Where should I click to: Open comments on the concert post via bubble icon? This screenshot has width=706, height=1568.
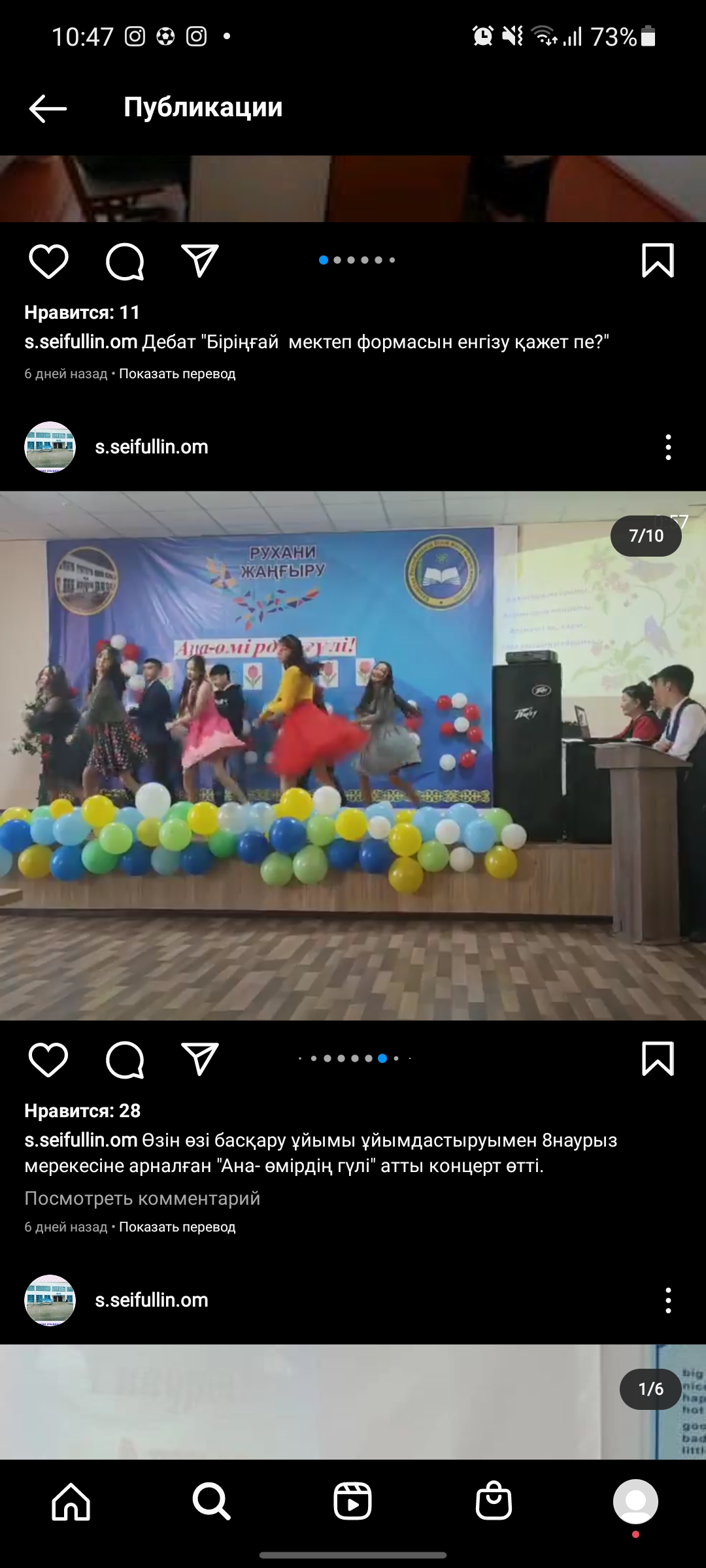(x=125, y=1059)
